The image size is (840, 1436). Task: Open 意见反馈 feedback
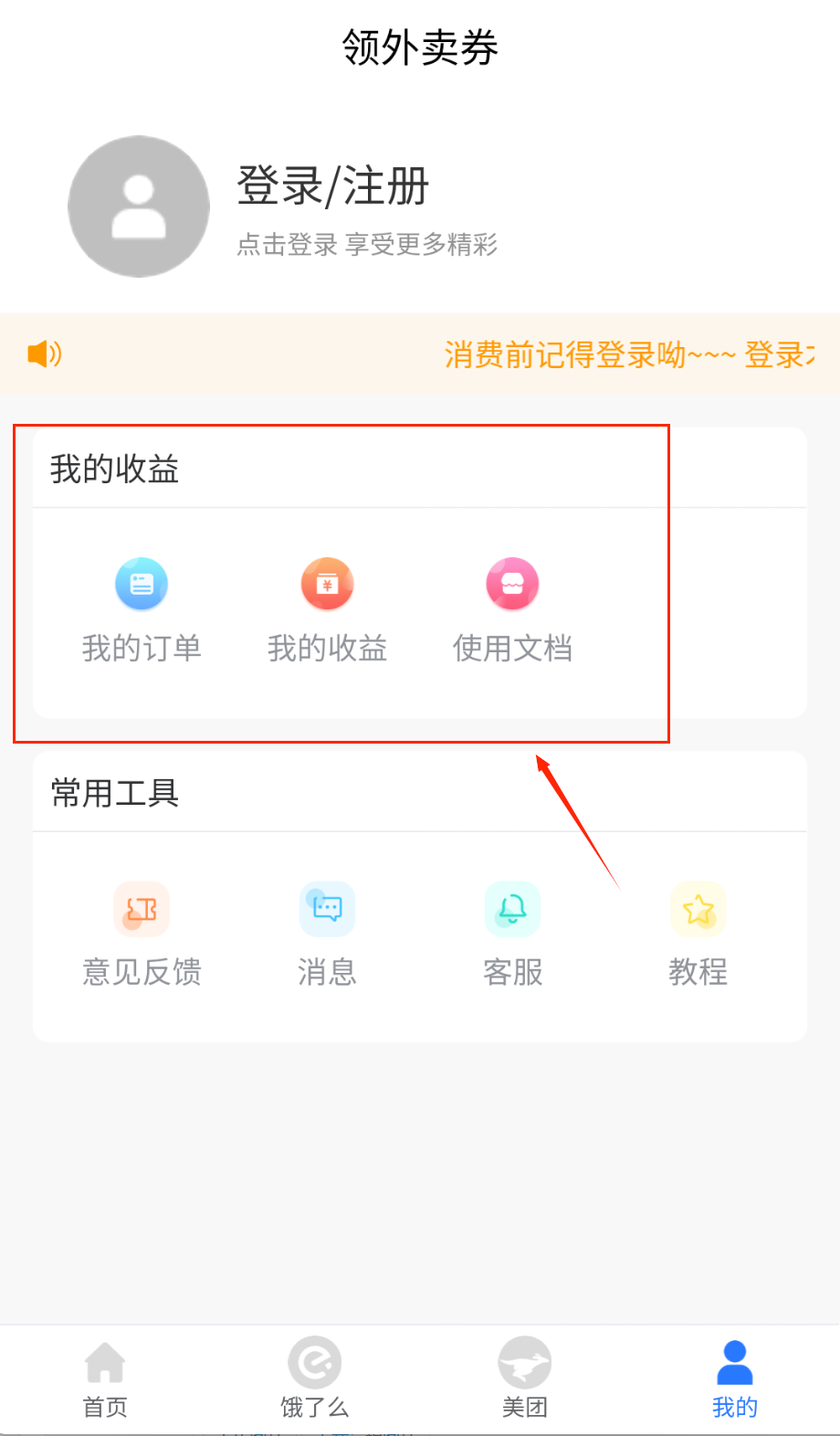pos(142,932)
